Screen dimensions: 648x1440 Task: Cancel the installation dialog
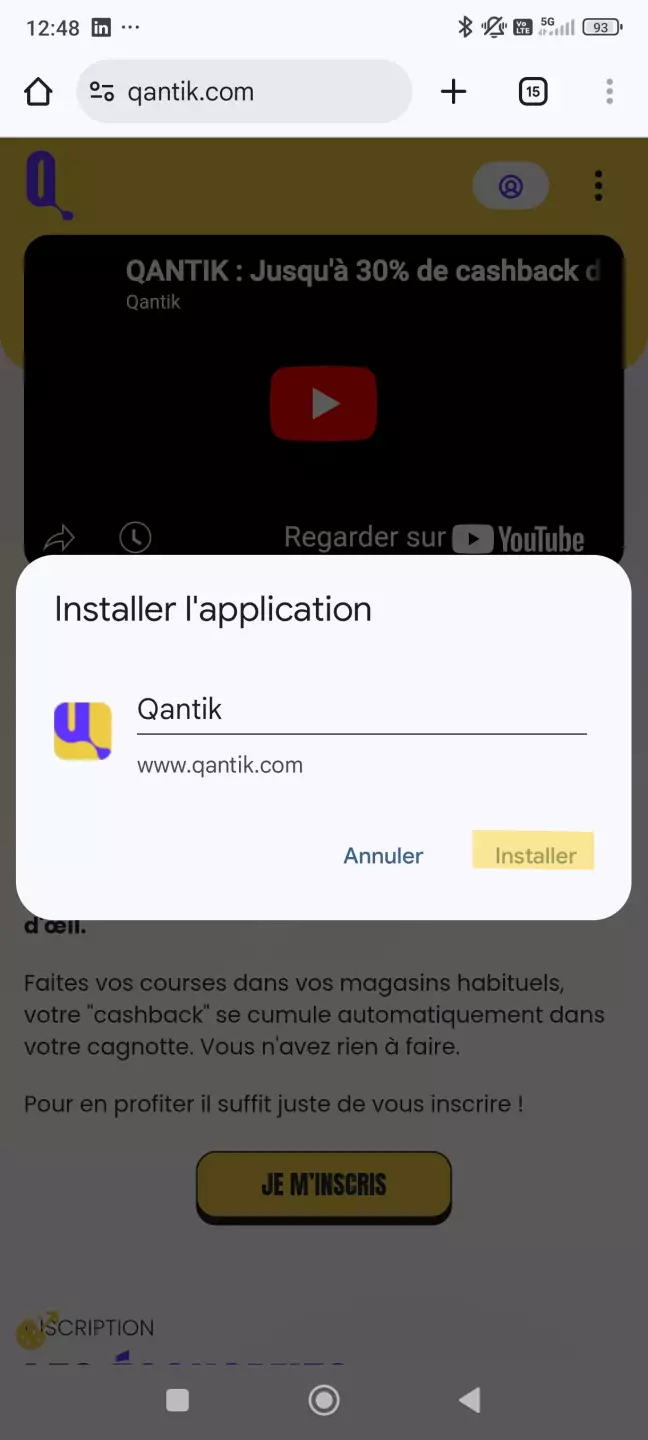[383, 855]
